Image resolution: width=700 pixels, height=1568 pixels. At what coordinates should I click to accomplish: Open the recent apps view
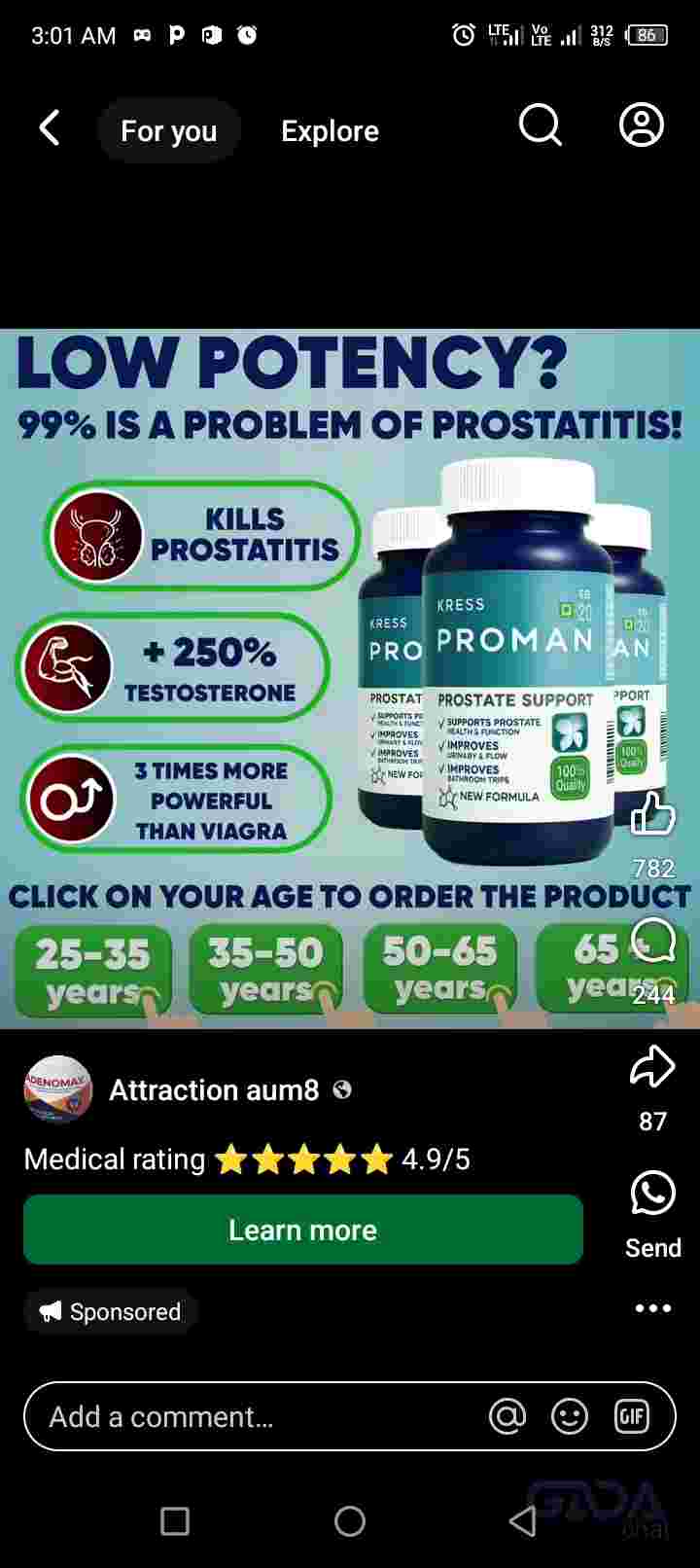pyautogui.click(x=175, y=1521)
